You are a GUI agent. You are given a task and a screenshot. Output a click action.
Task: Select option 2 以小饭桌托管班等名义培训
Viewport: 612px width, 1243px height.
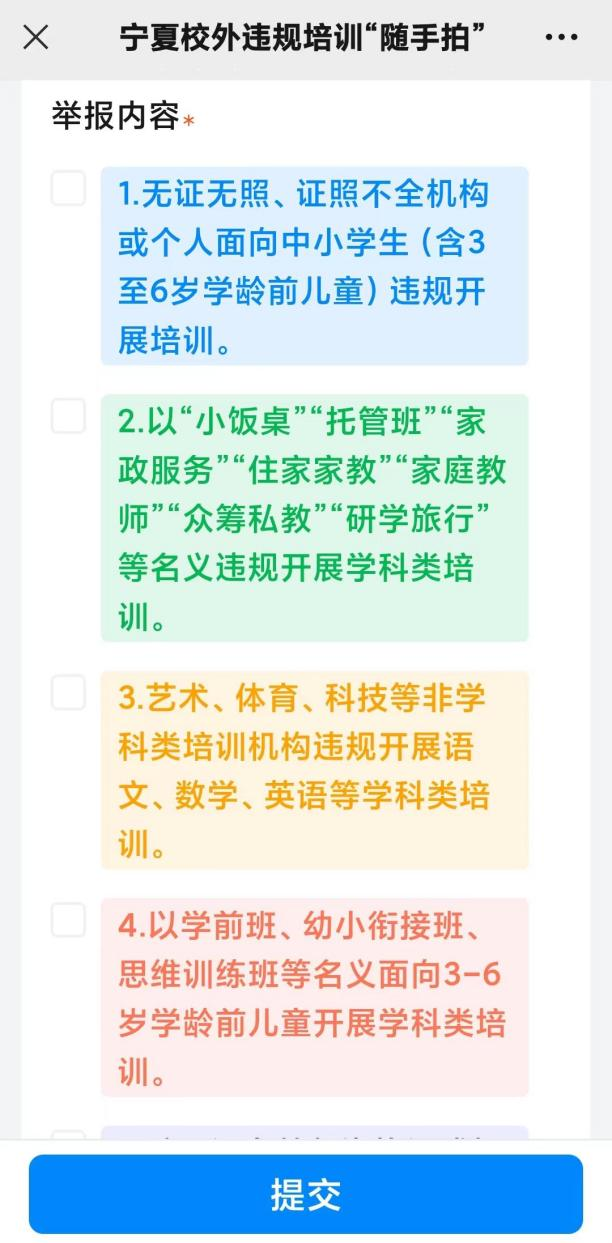[x=68, y=416]
